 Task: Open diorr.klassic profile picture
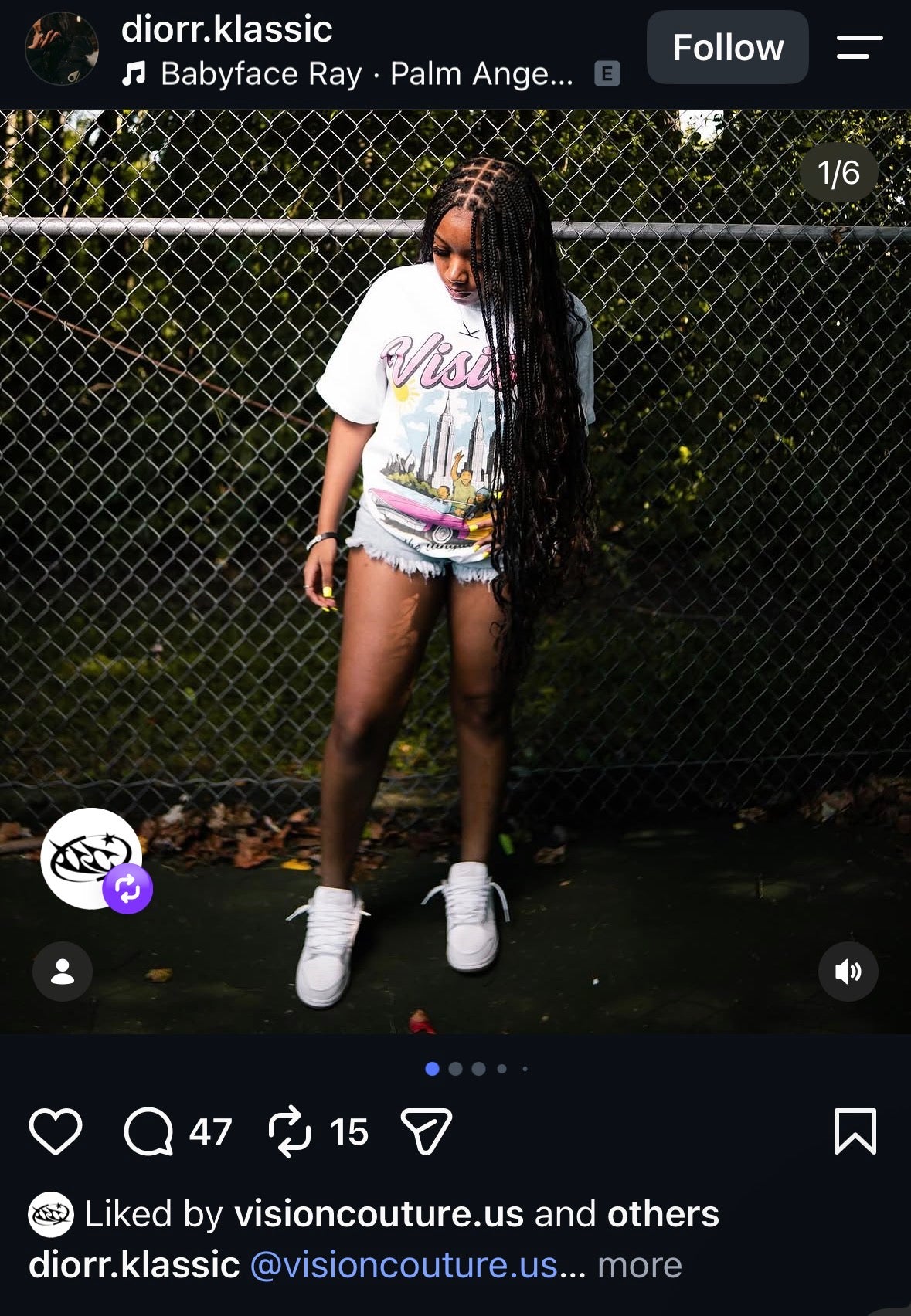pos(62,48)
